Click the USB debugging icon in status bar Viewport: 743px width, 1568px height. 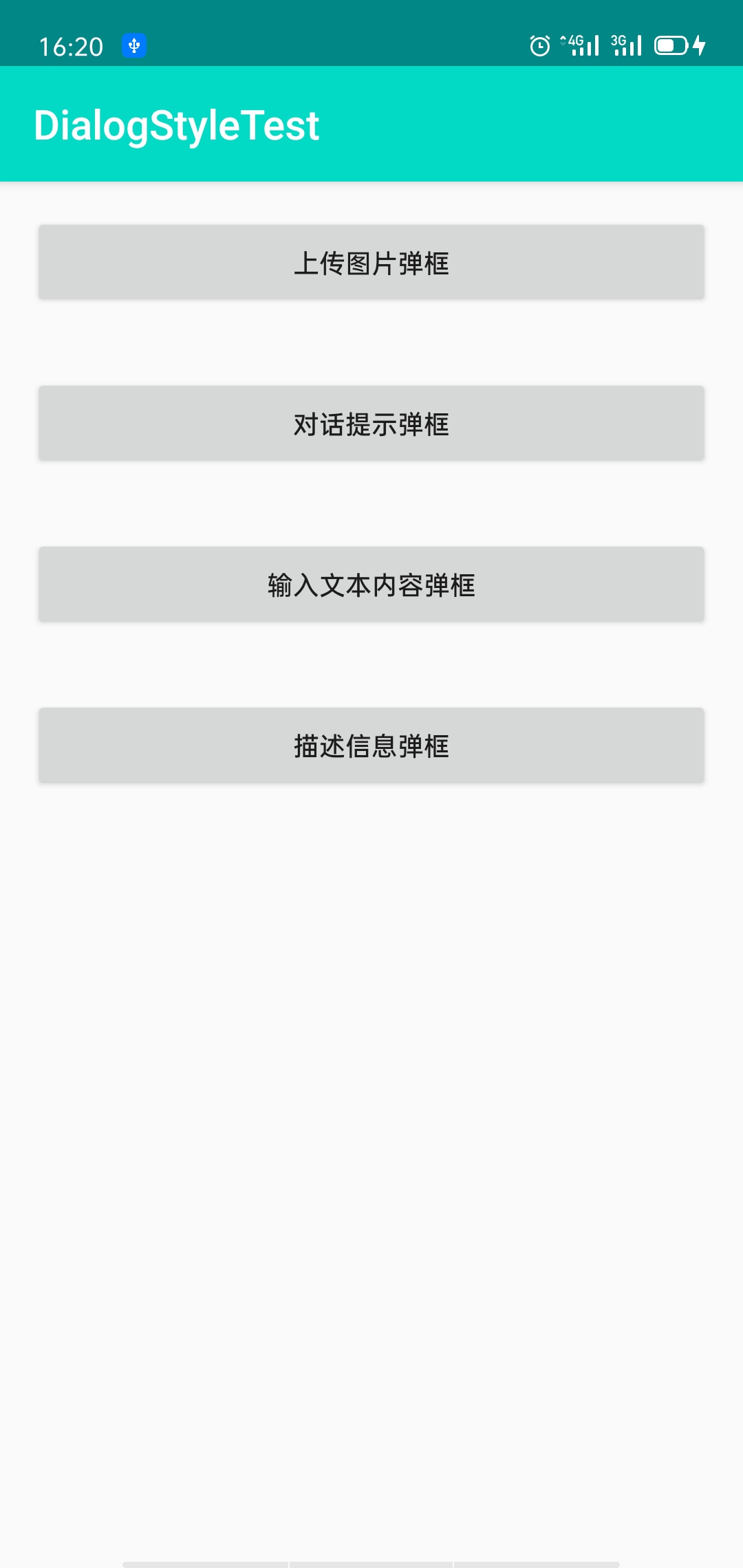point(135,45)
